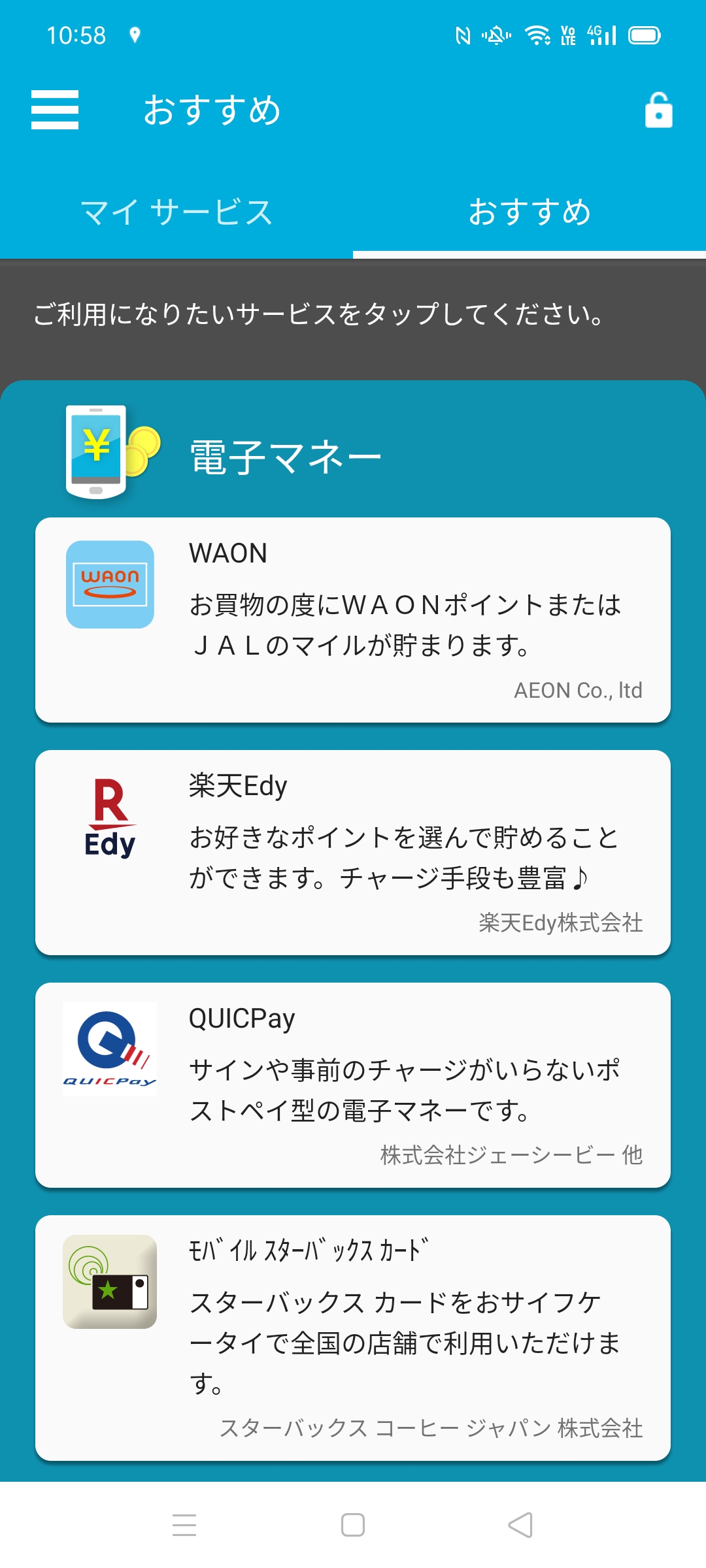Tap the unlock padlock icon

coord(658,110)
